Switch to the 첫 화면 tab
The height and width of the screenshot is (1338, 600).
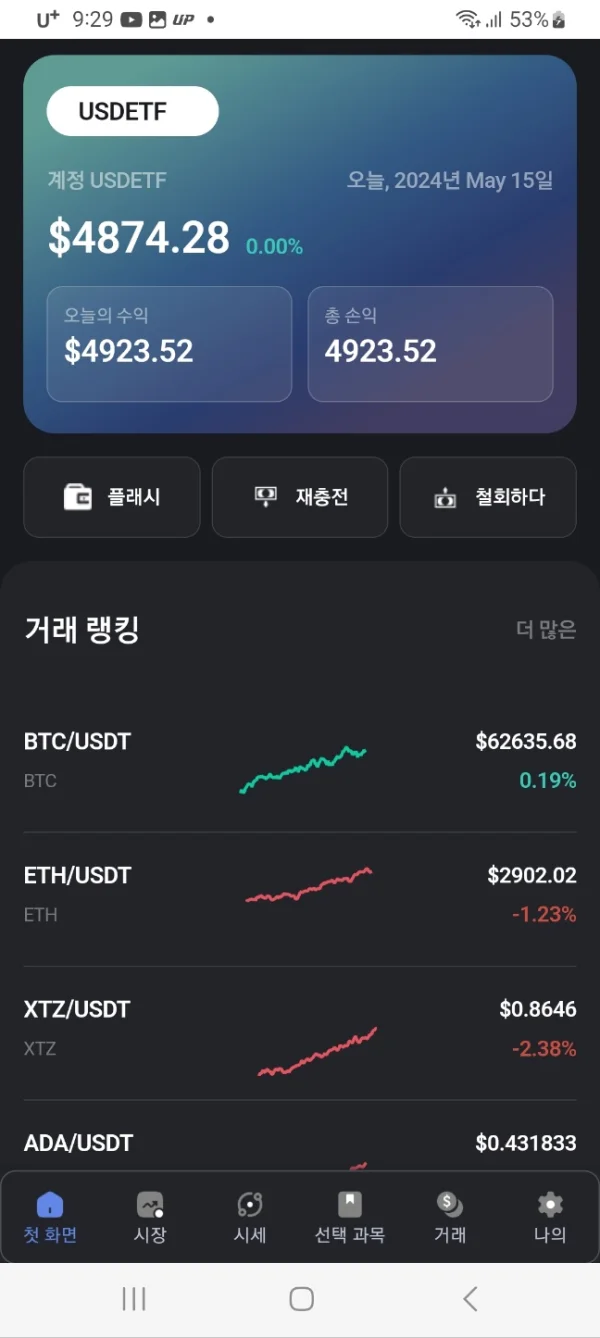point(50,1217)
